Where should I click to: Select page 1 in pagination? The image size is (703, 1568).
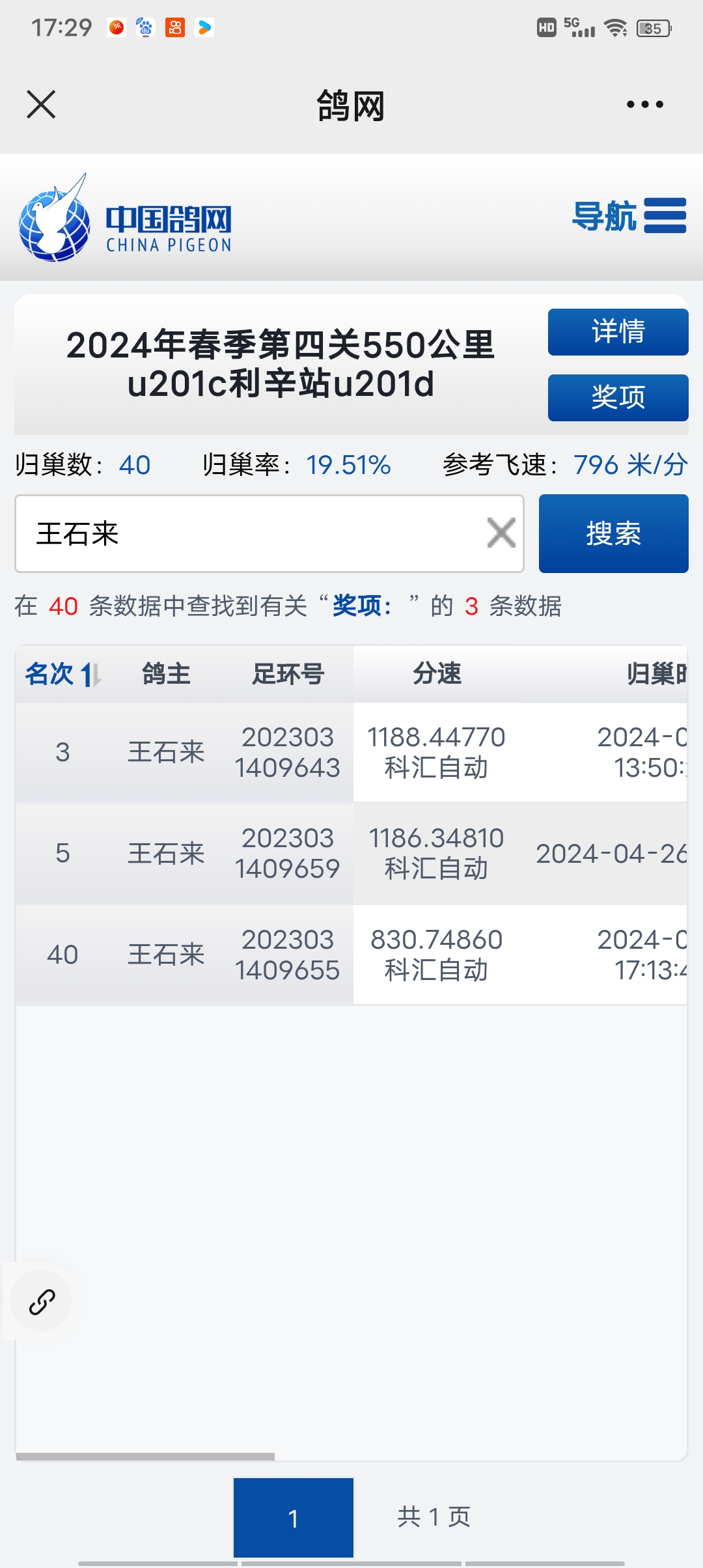[294, 1518]
